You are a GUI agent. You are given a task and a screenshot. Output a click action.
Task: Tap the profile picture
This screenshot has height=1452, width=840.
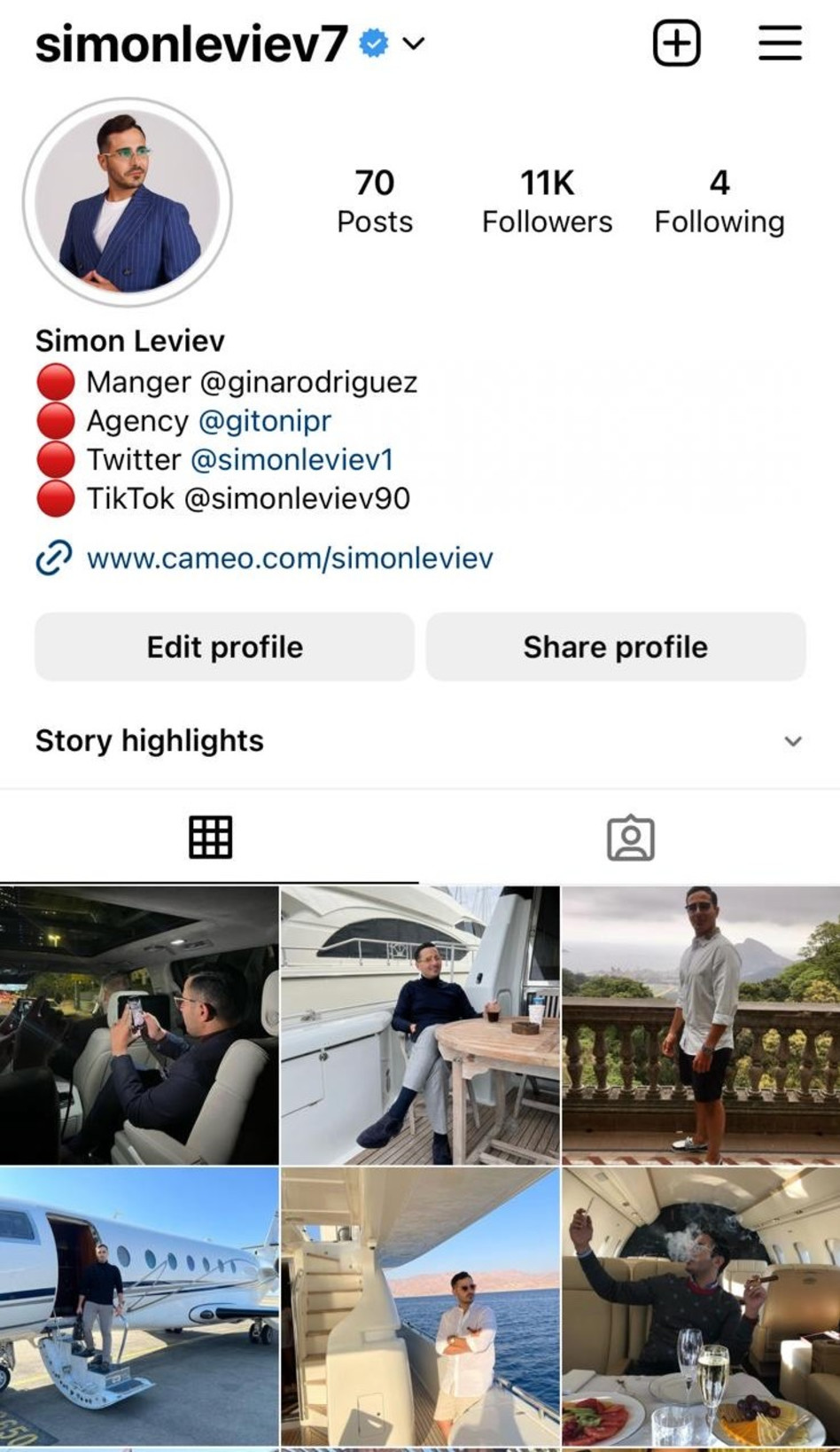click(x=128, y=202)
